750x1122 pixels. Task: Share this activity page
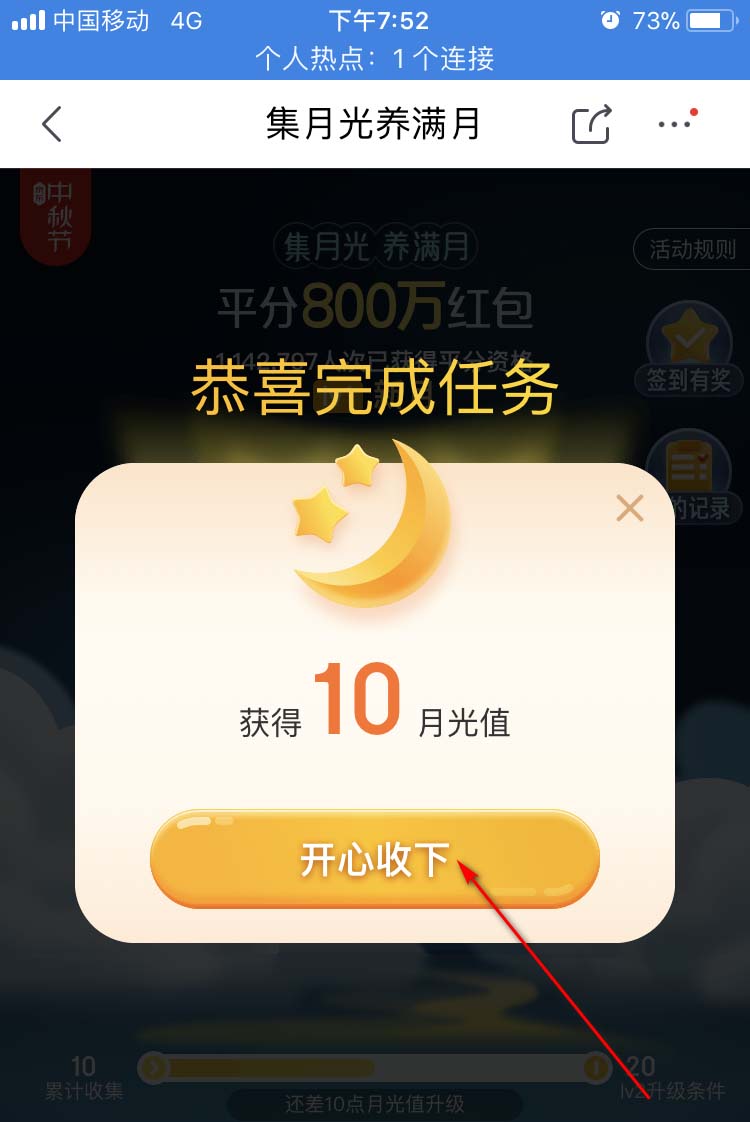tap(591, 125)
